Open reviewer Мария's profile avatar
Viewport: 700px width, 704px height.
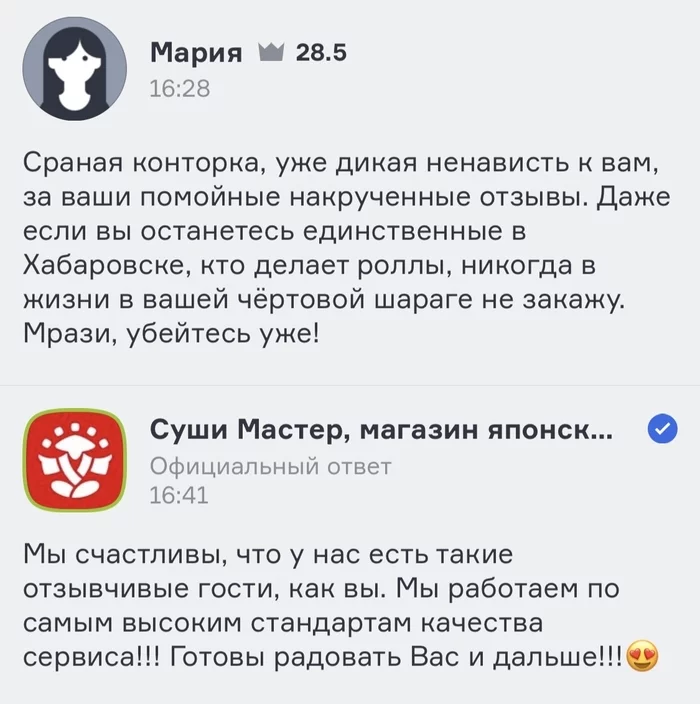[x=74, y=68]
